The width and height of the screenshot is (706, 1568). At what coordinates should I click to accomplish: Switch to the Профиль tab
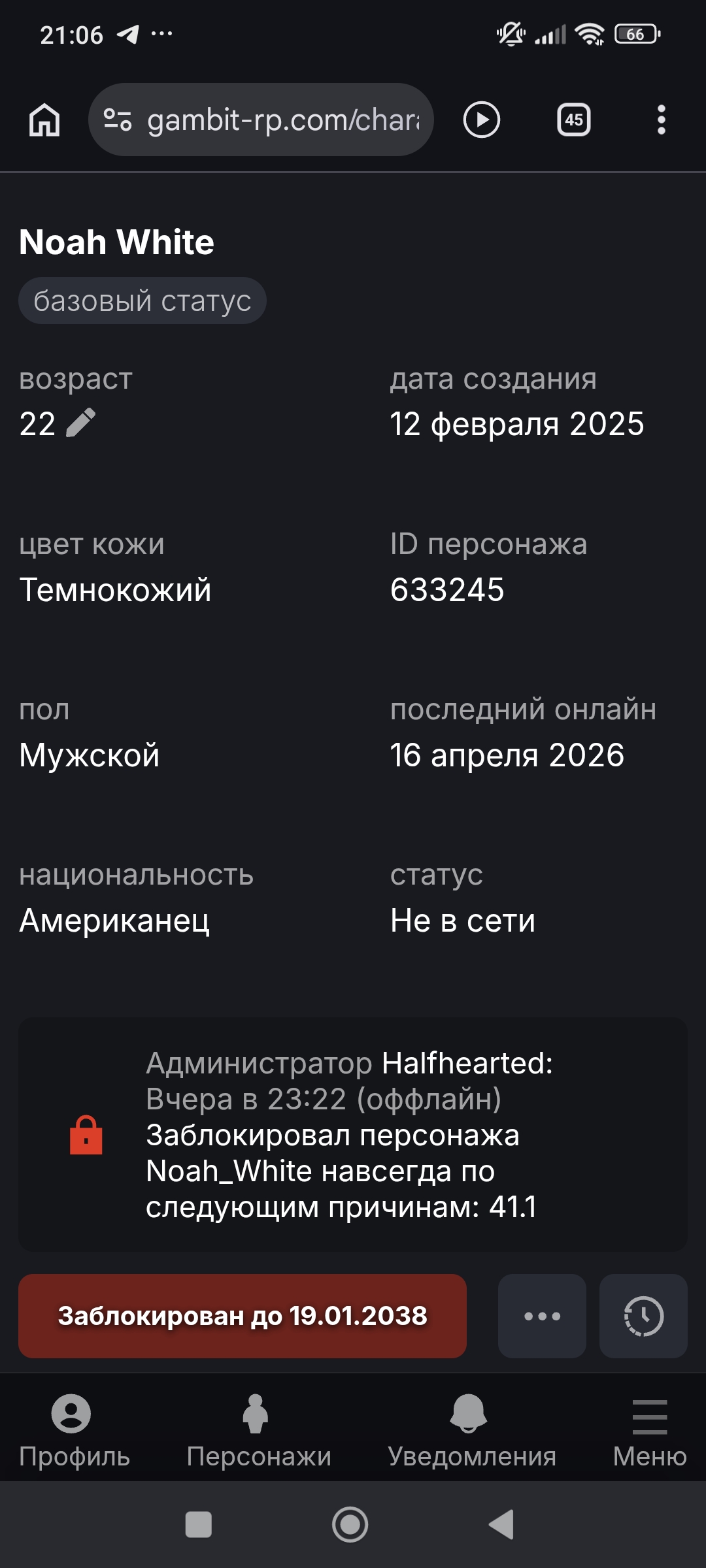click(x=74, y=1431)
